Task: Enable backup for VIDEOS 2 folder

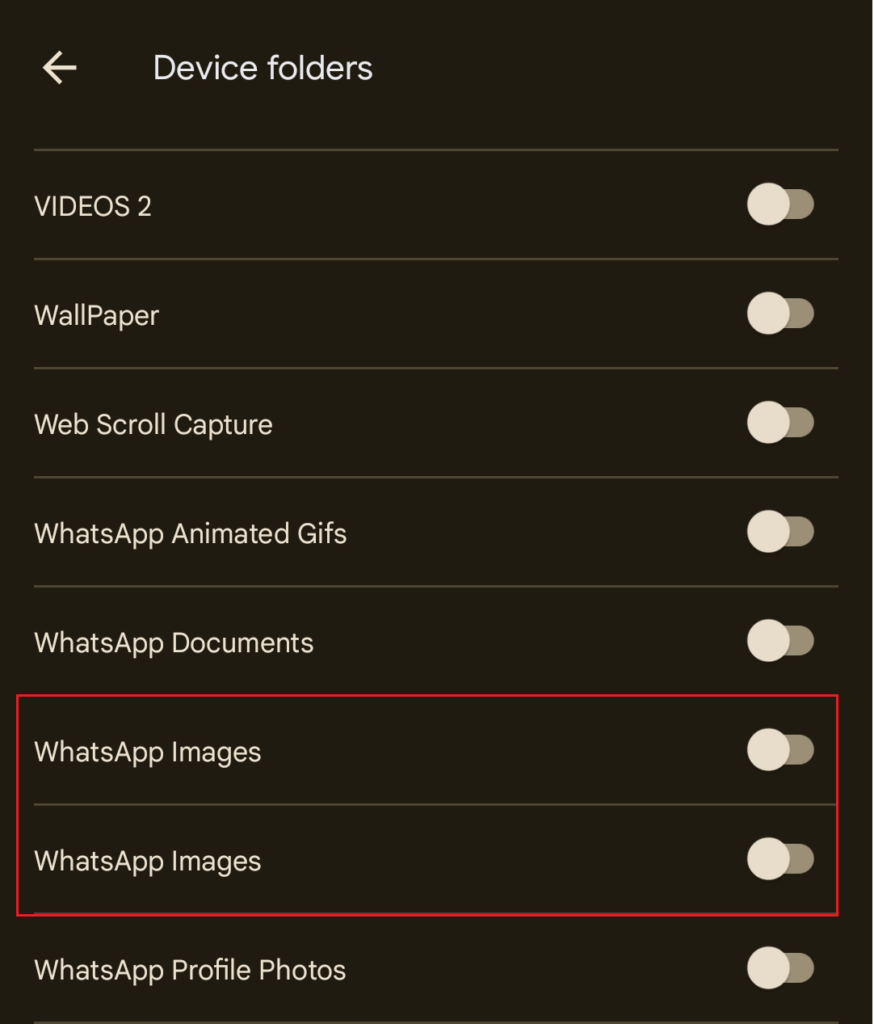Action: tap(780, 206)
